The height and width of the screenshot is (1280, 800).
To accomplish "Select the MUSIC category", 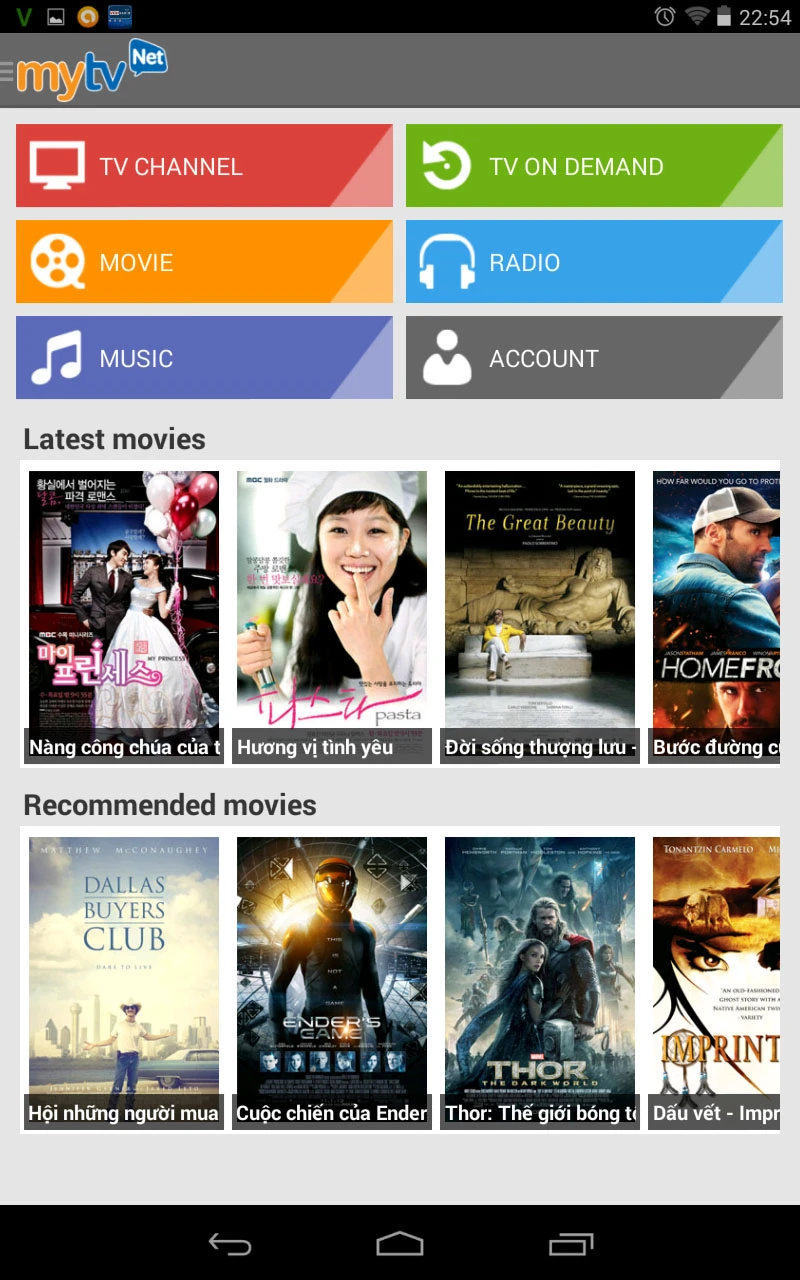I will pos(204,358).
